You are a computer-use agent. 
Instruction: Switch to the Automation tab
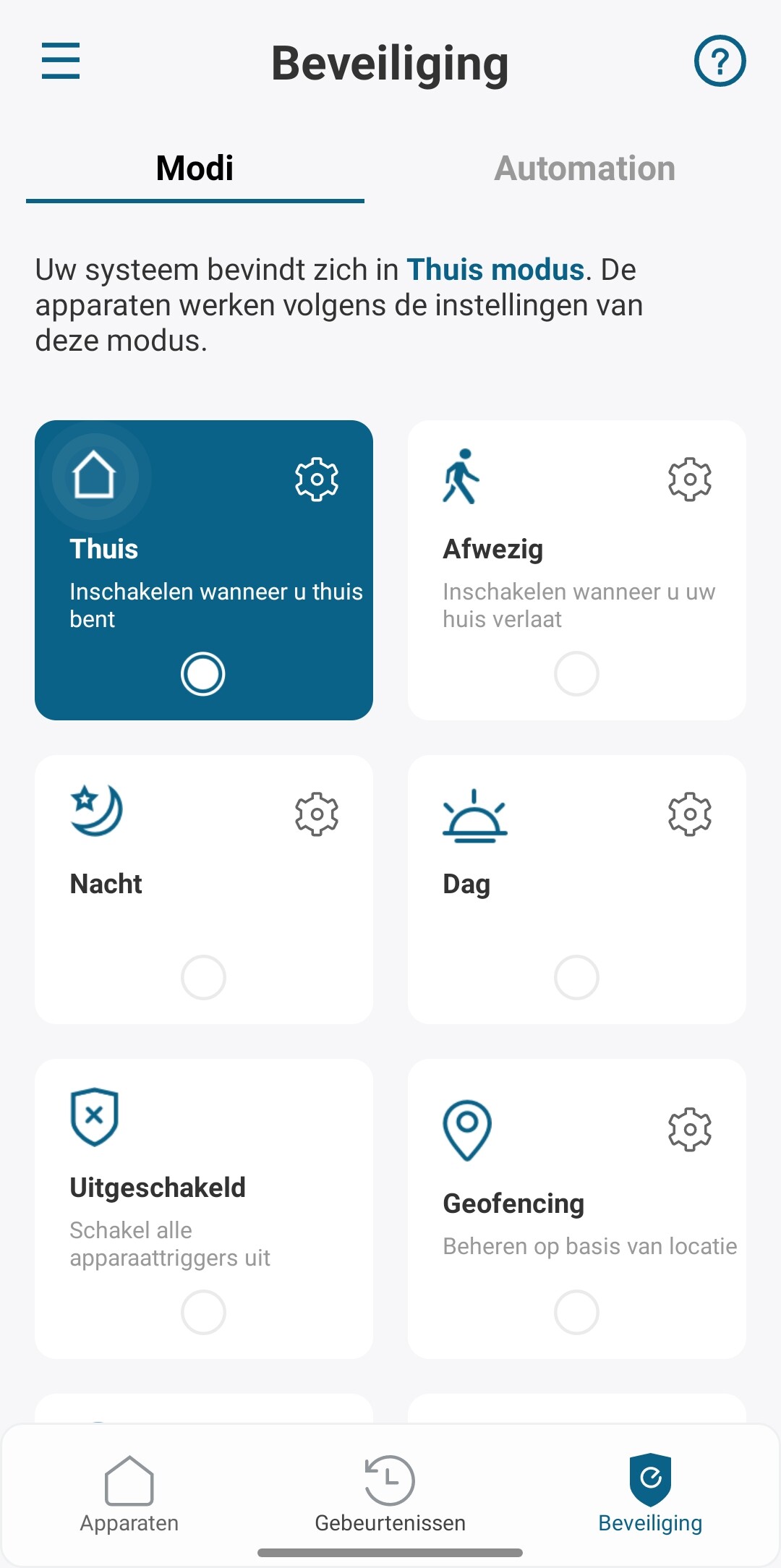[x=584, y=169]
